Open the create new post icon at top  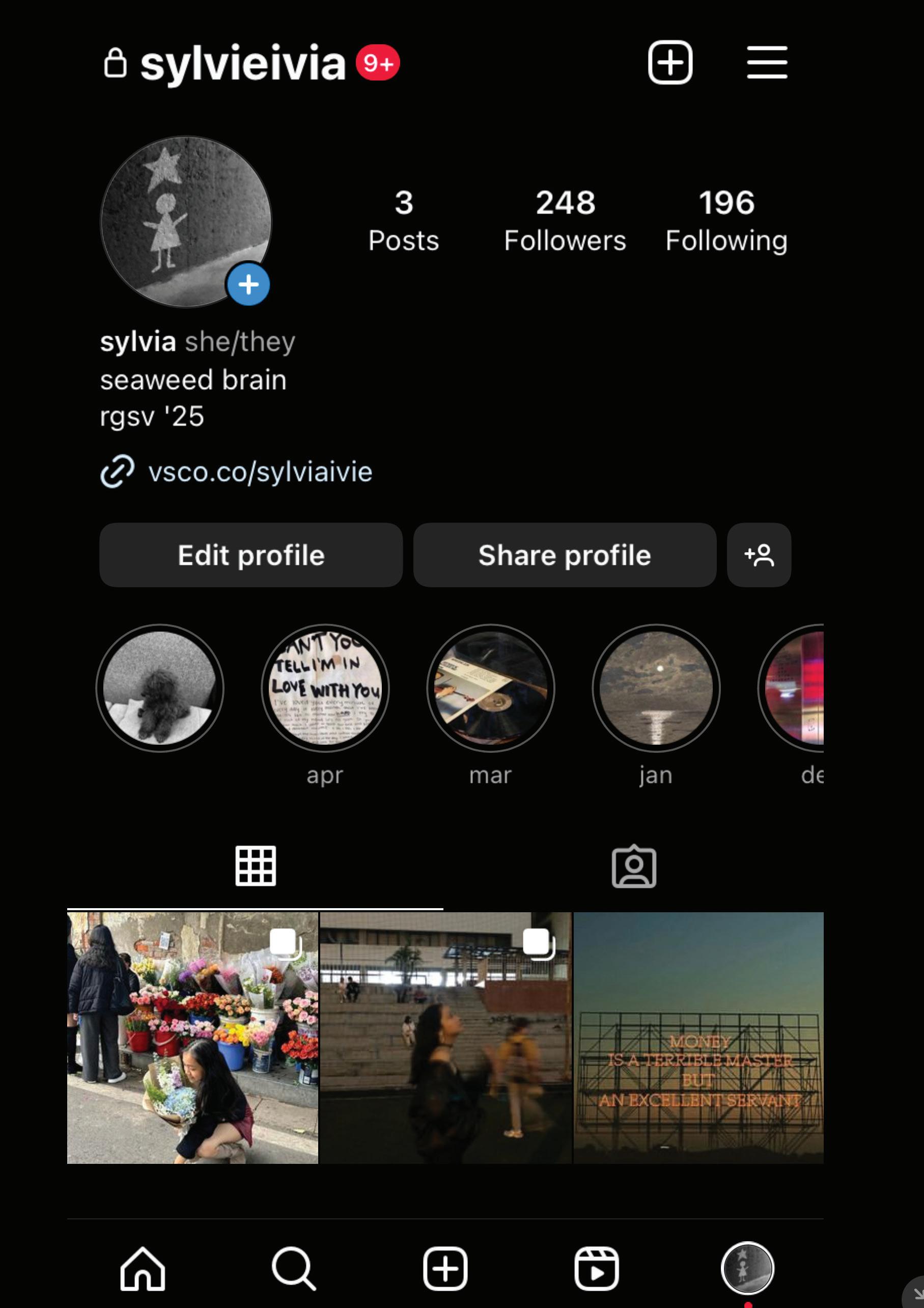[669, 62]
